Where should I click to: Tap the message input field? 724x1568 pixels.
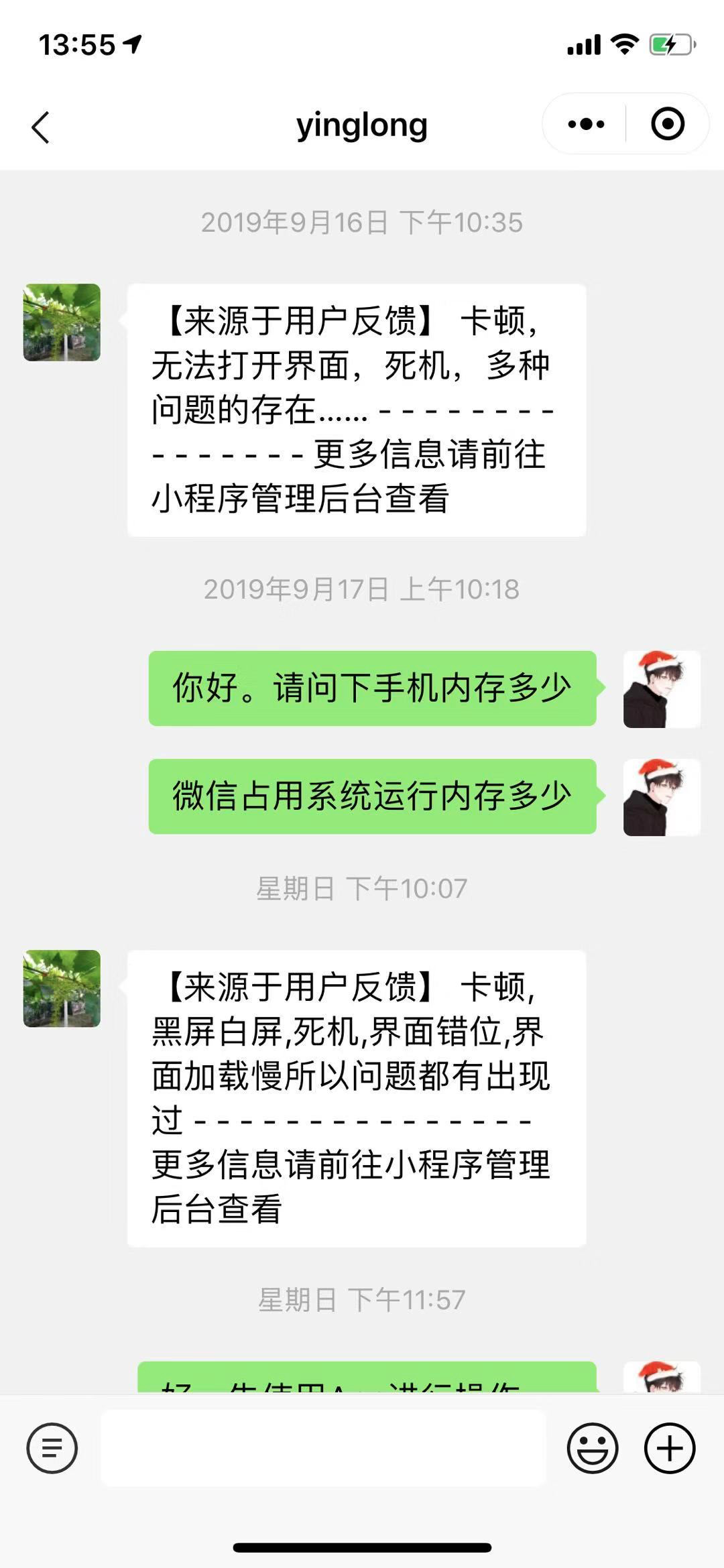point(323,1449)
